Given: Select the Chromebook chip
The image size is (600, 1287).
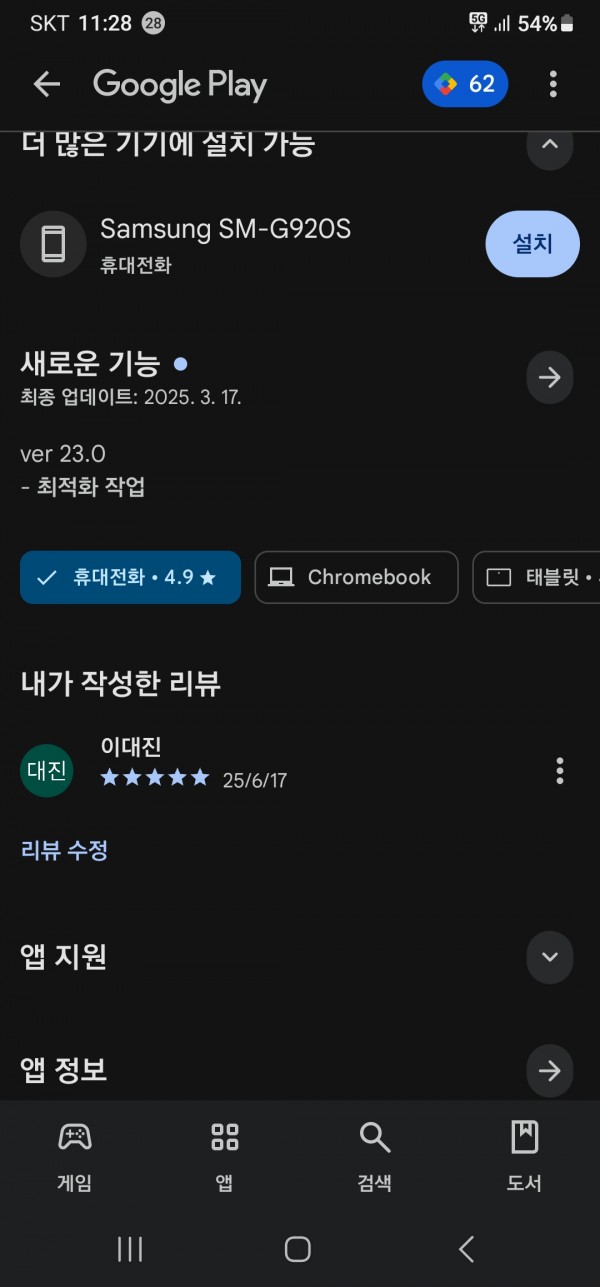Looking at the screenshot, I should pyautogui.click(x=356, y=577).
